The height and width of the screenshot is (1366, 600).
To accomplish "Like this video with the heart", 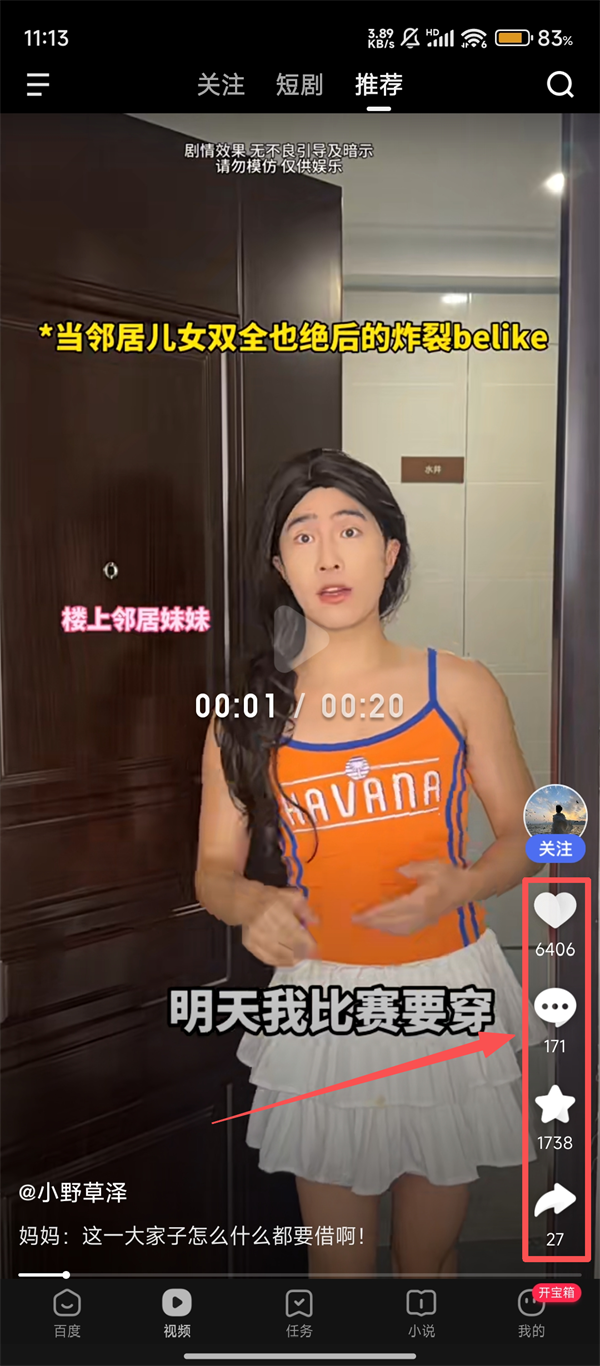I will pos(555,910).
